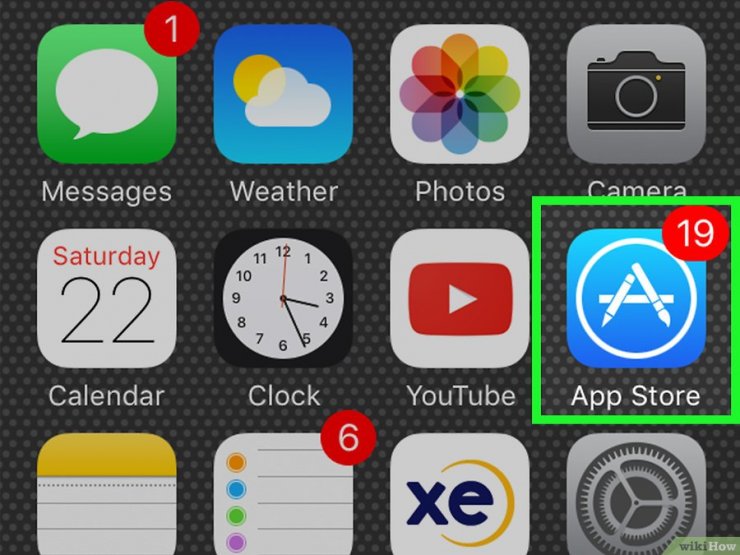This screenshot has height=555, width=740.
Task: Open the App Store
Action: pos(635,300)
